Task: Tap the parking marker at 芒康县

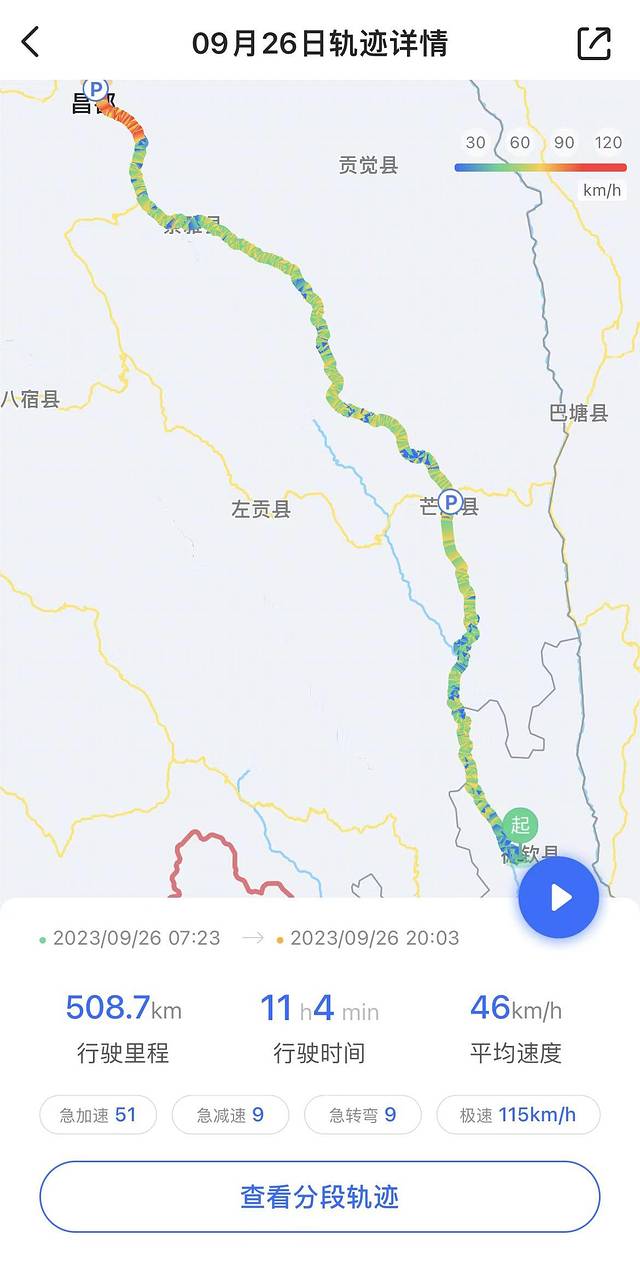Action: pos(451,502)
